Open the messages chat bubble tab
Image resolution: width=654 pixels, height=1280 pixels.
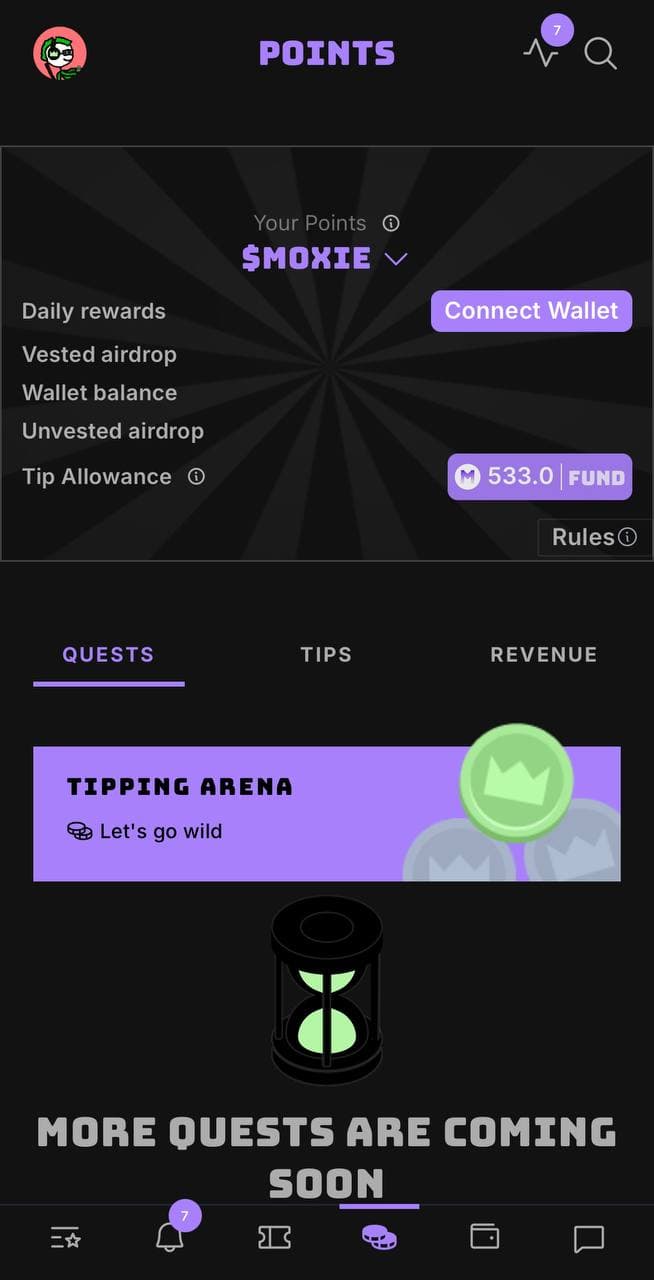pyautogui.click(x=588, y=1239)
